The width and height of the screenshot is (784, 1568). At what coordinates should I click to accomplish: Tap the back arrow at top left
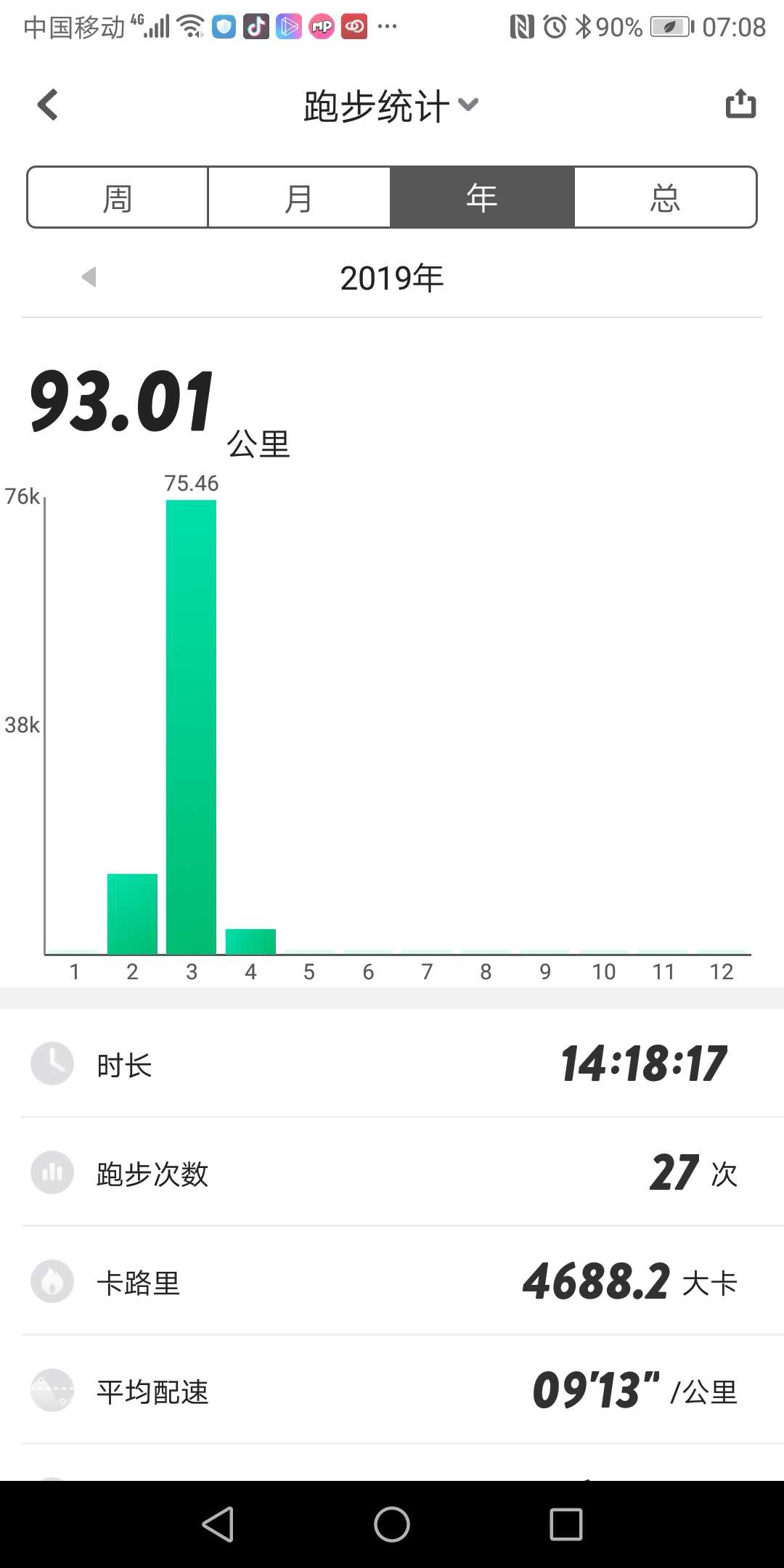pyautogui.click(x=46, y=103)
